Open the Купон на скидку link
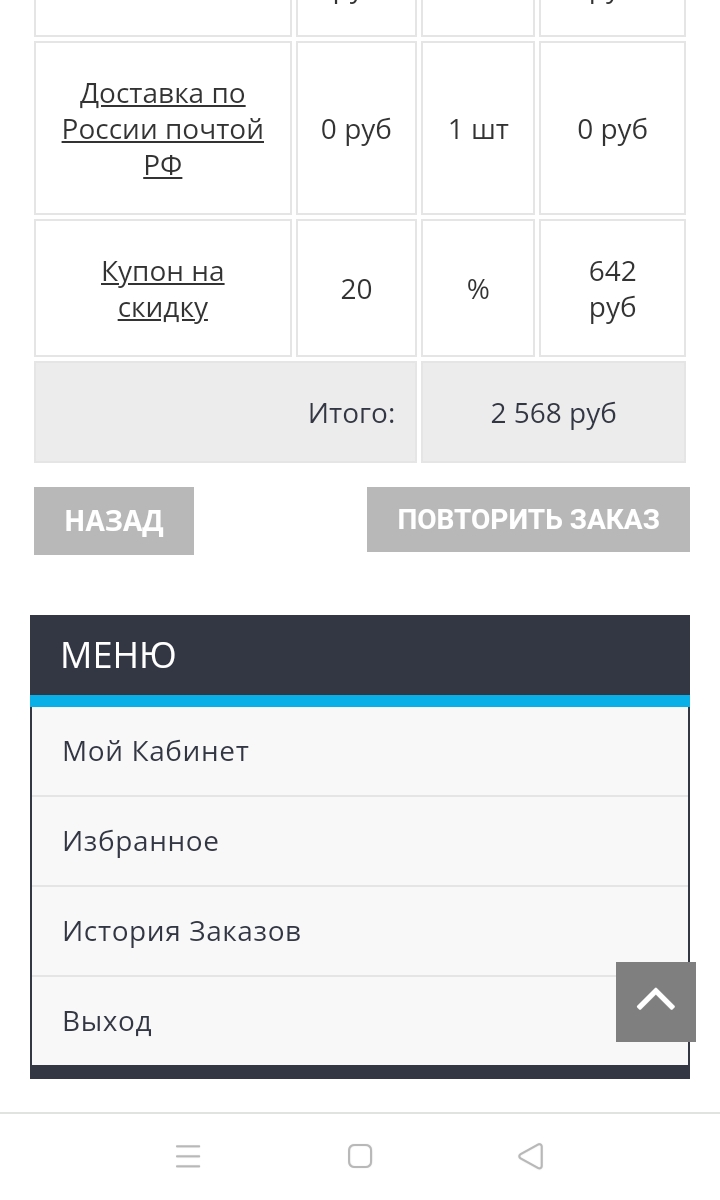 click(162, 289)
